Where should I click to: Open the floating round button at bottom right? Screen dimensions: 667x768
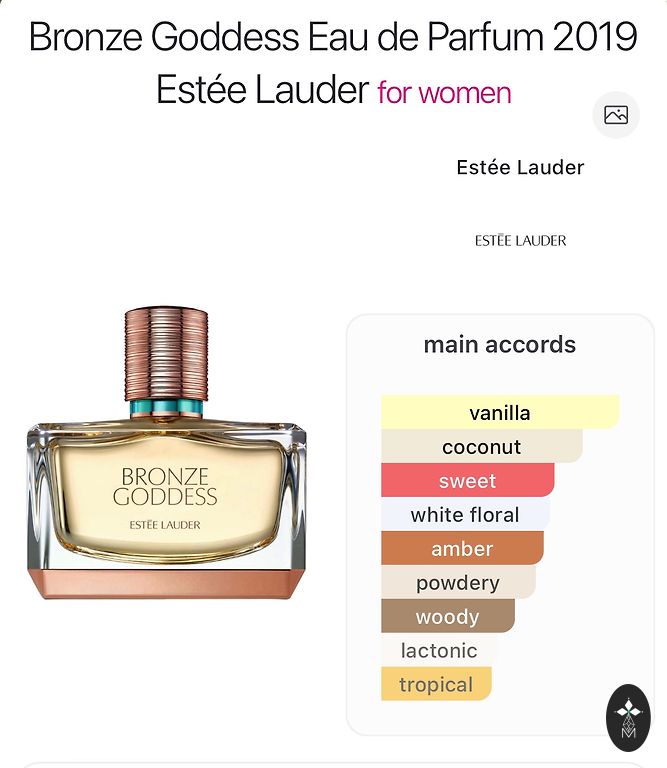pyautogui.click(x=628, y=717)
